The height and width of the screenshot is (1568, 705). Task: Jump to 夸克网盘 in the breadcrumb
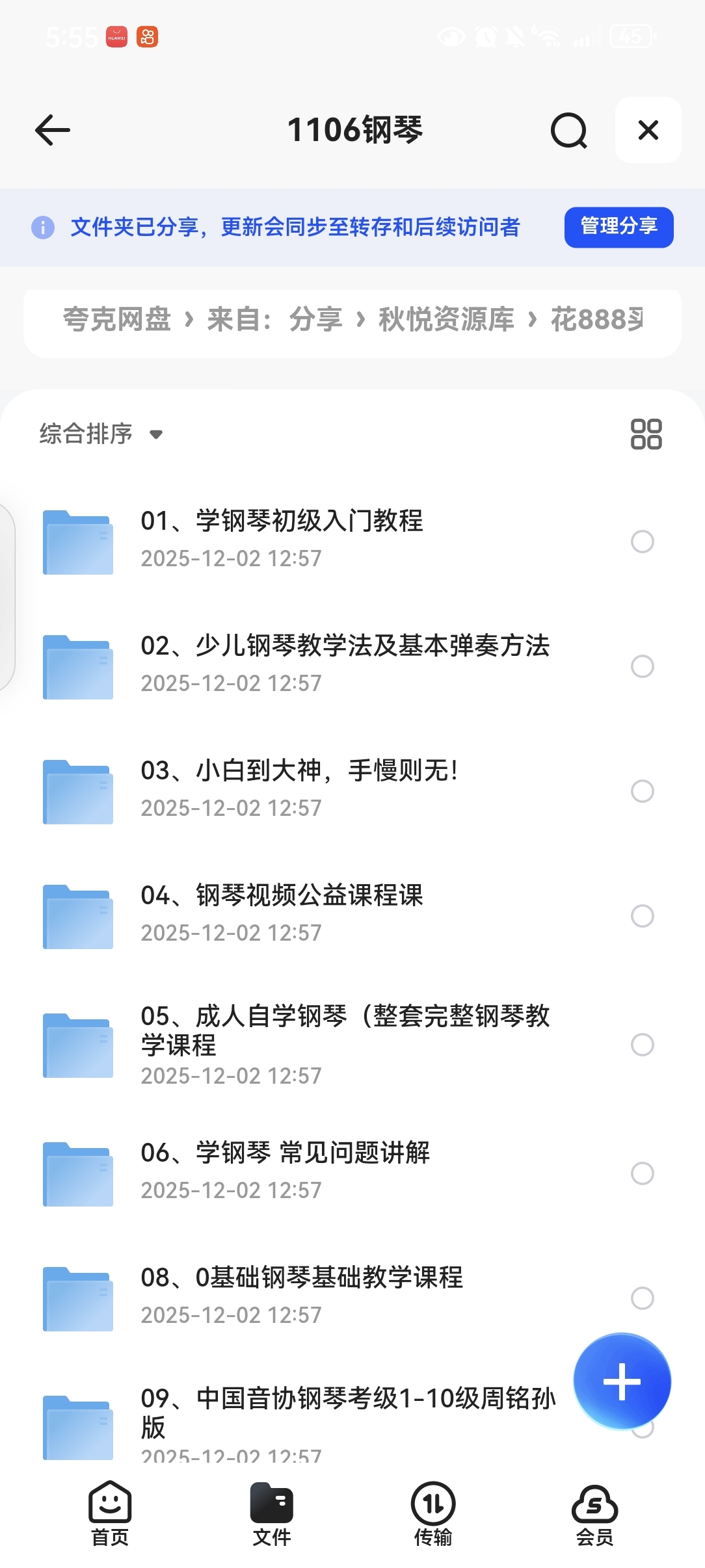[117, 320]
